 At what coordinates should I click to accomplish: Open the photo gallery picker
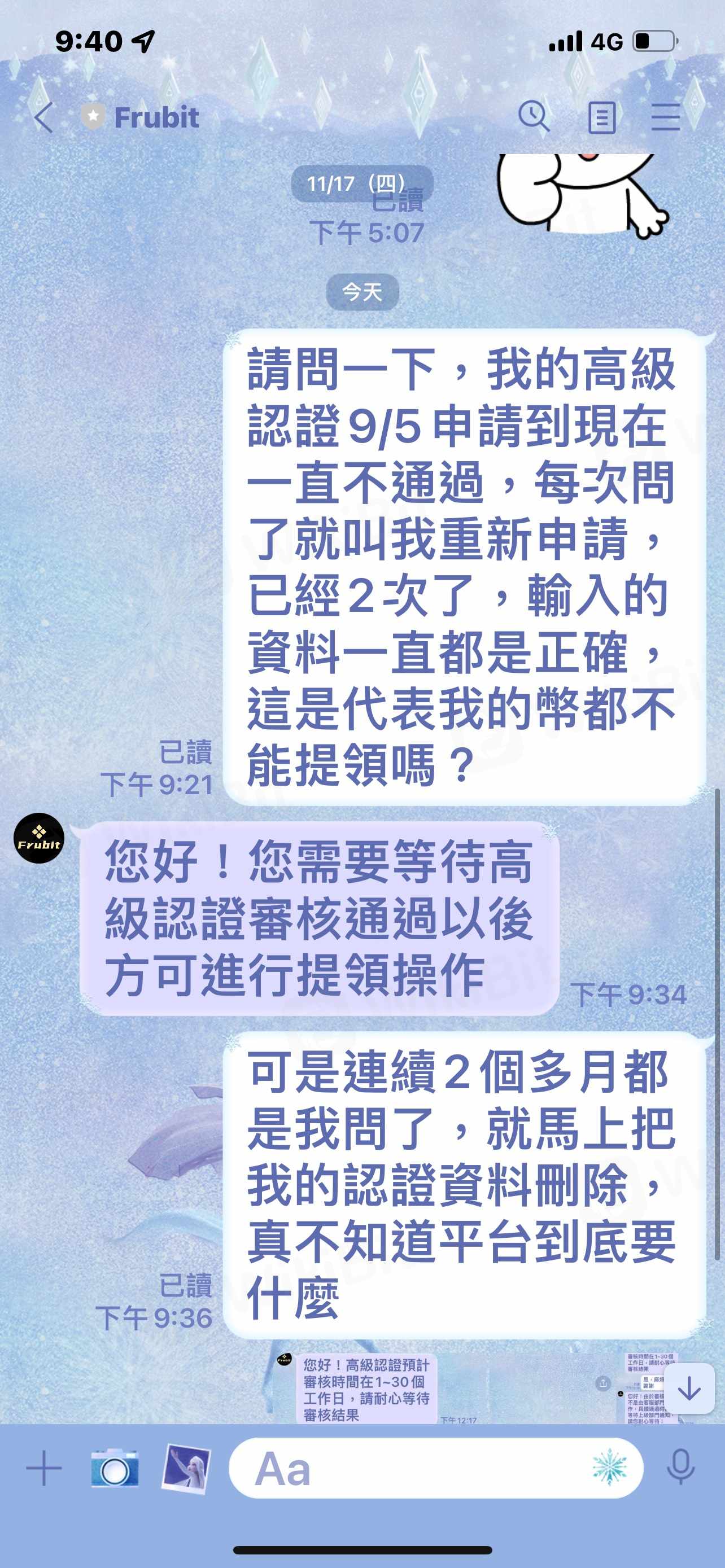186,1468
